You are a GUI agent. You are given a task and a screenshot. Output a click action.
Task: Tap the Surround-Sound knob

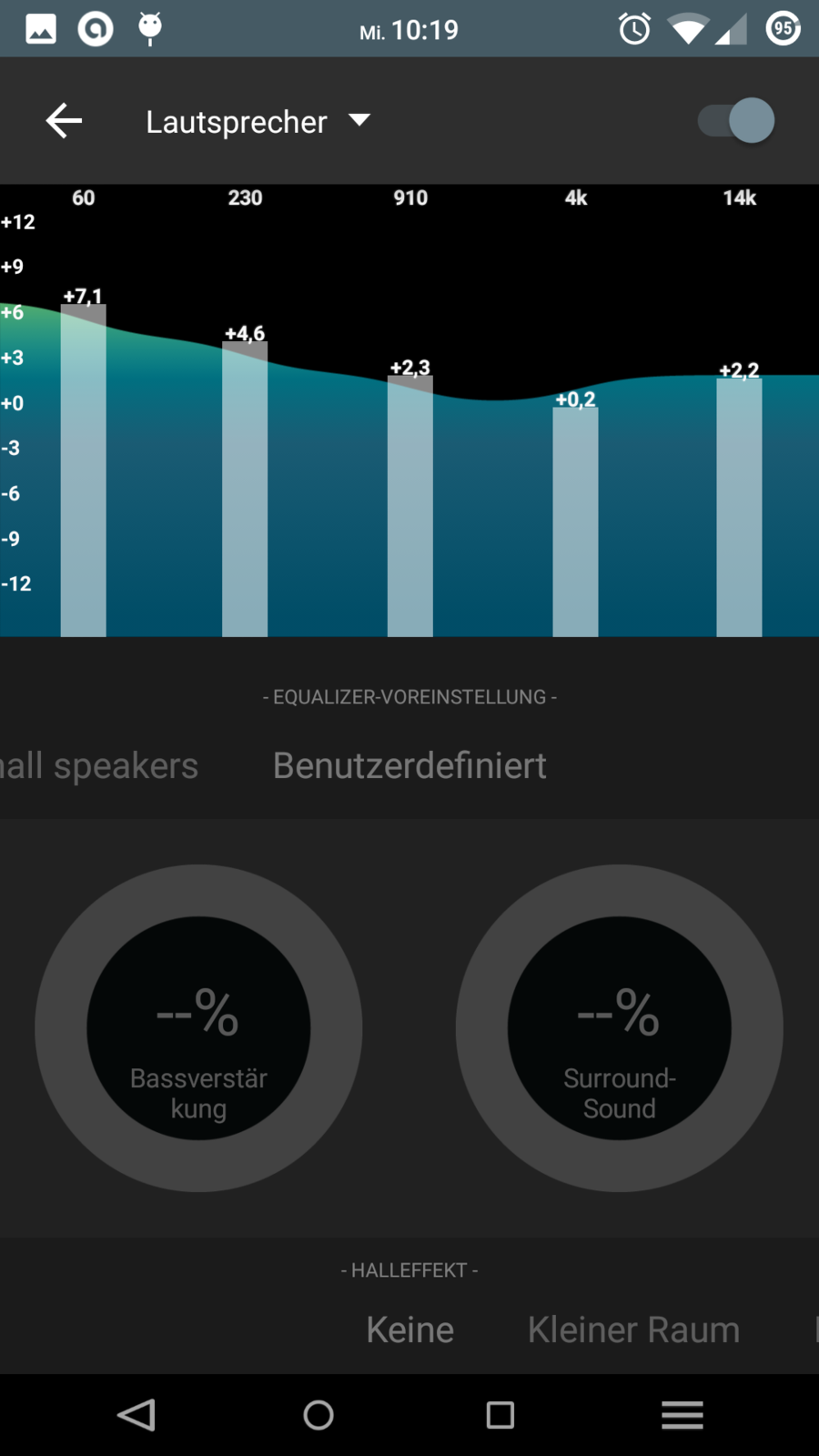tap(619, 1028)
